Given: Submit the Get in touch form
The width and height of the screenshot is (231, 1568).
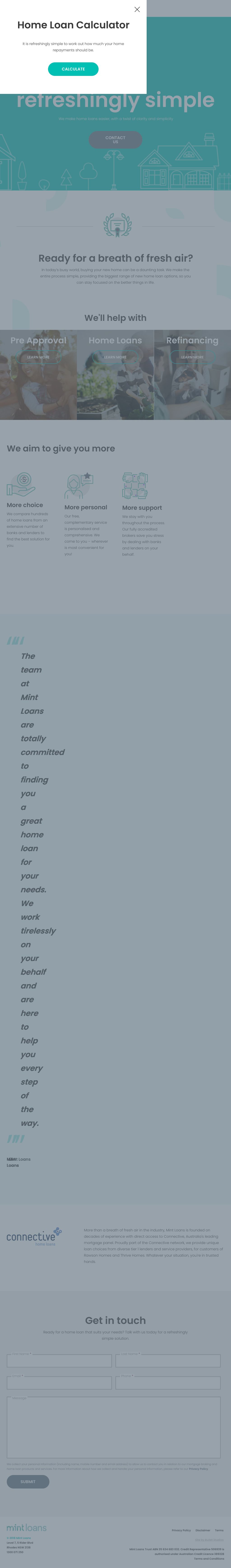Looking at the screenshot, I should click(28, 1482).
